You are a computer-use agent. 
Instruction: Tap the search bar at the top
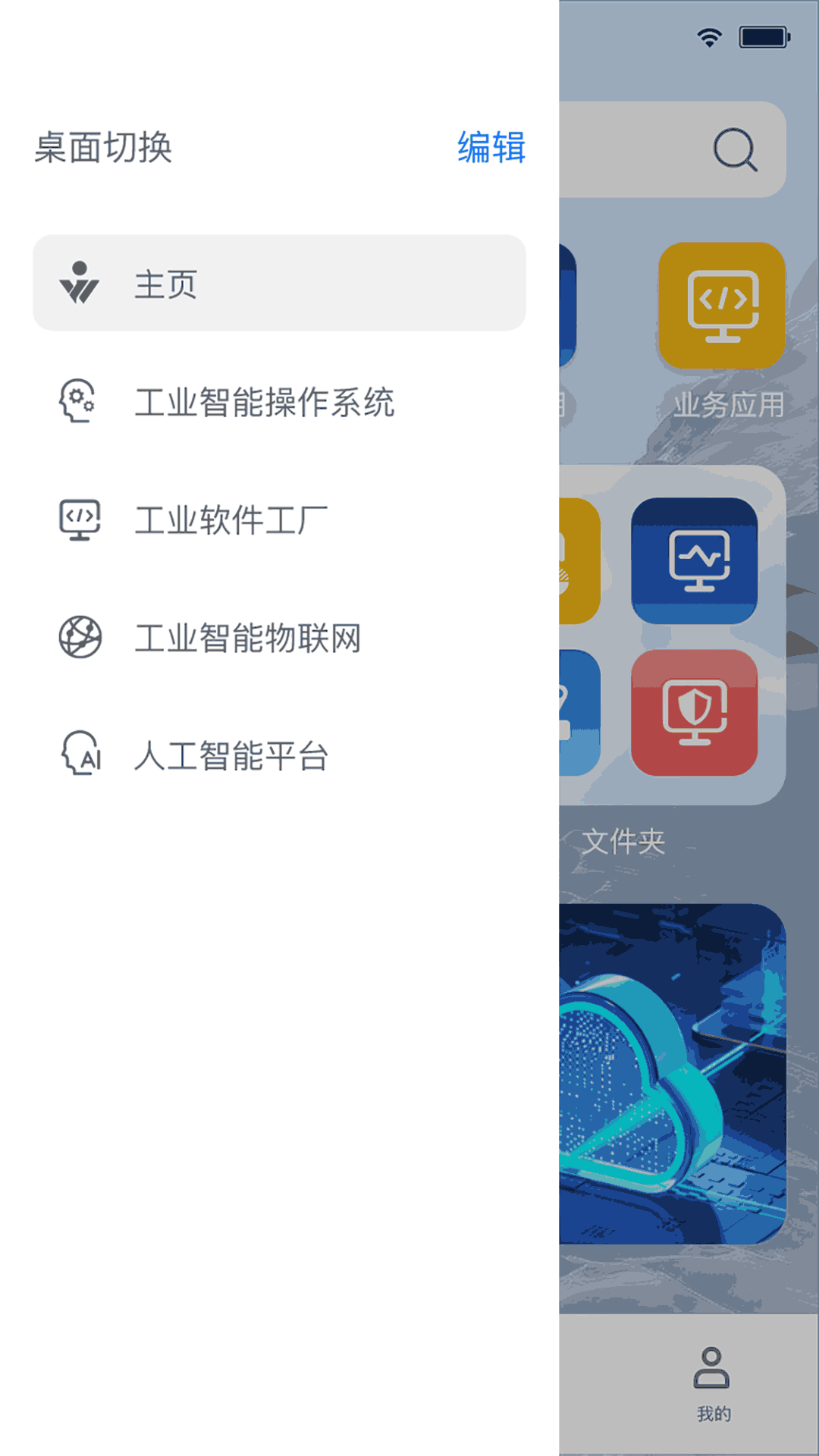[x=667, y=149]
